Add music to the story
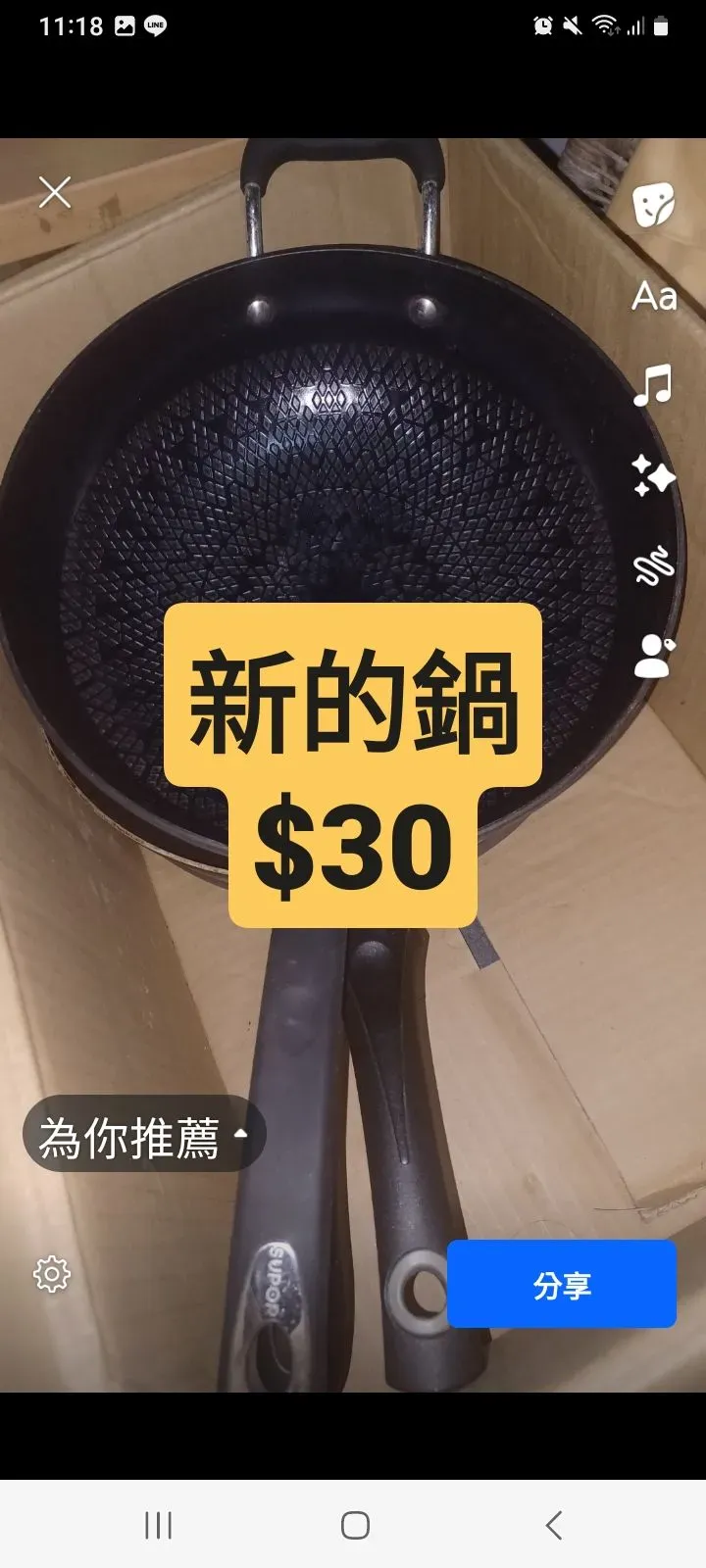Image resolution: width=706 pixels, height=1568 pixels. tap(653, 385)
